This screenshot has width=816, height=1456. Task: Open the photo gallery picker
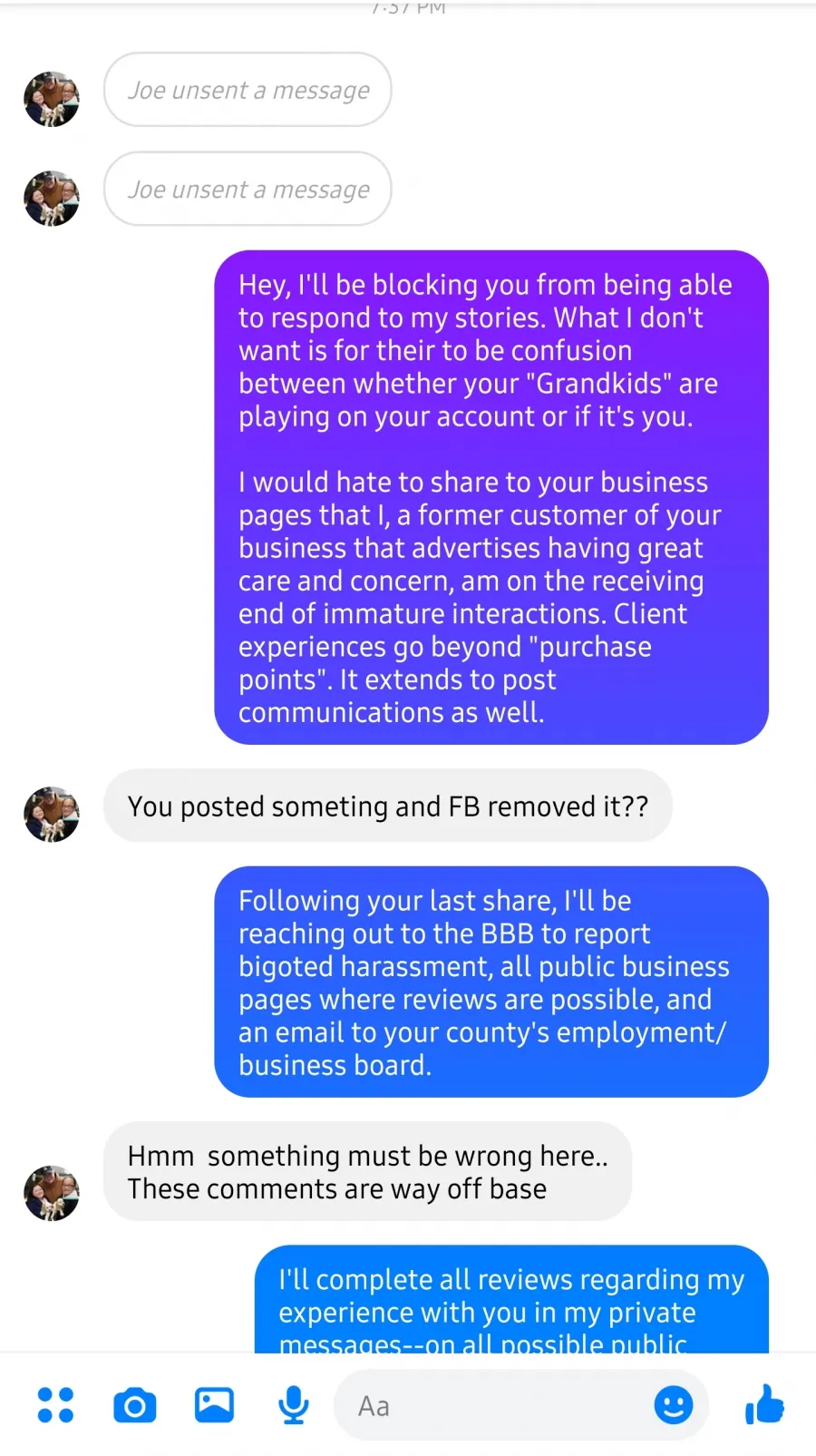214,1405
